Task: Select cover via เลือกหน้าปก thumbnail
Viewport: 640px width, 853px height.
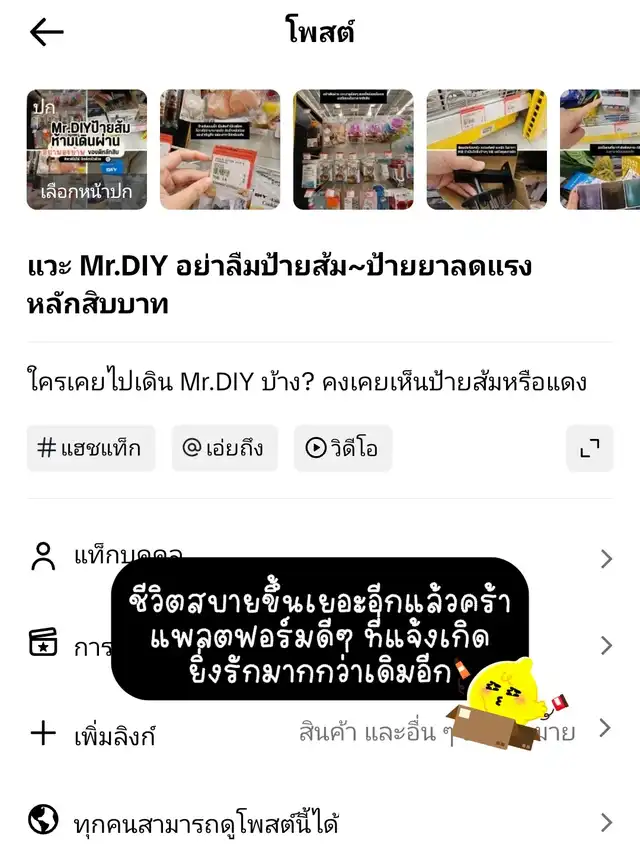Action: [87, 150]
